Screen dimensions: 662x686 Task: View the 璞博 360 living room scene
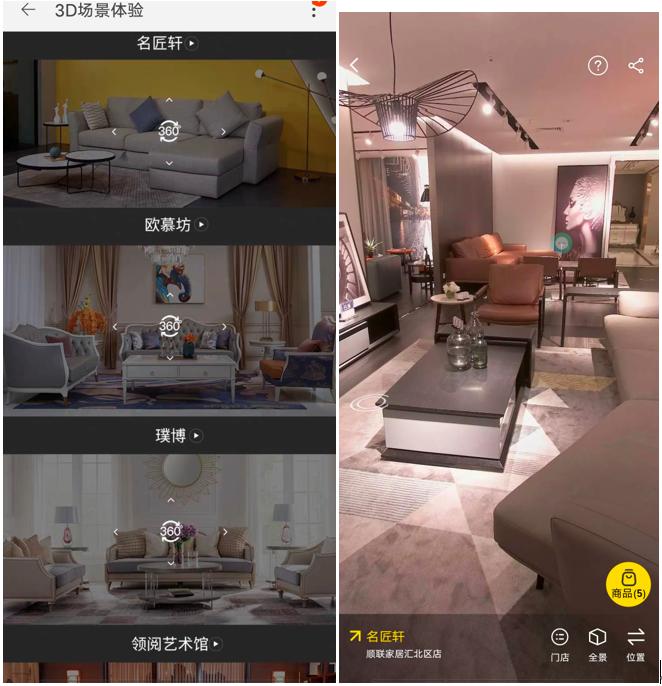point(170,531)
